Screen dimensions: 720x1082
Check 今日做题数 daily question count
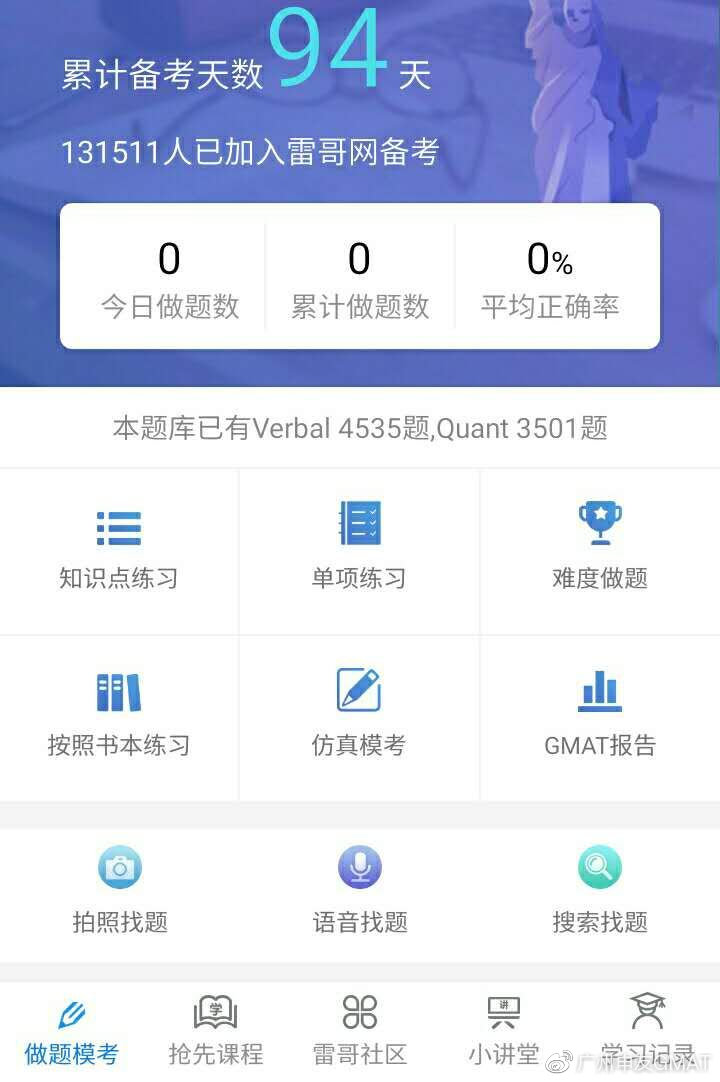pyautogui.click(x=169, y=275)
